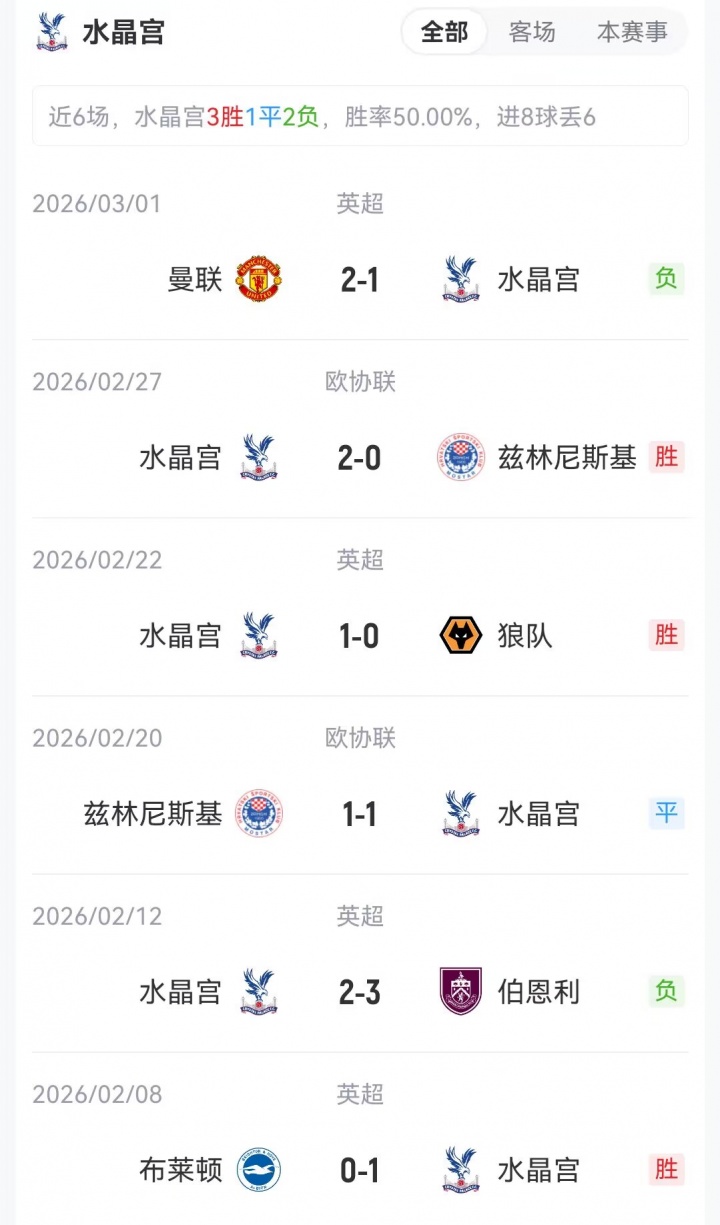Image resolution: width=720 pixels, height=1225 pixels.
Task: View the 水晶宫 1-0 狼队 match
Action: (360, 635)
